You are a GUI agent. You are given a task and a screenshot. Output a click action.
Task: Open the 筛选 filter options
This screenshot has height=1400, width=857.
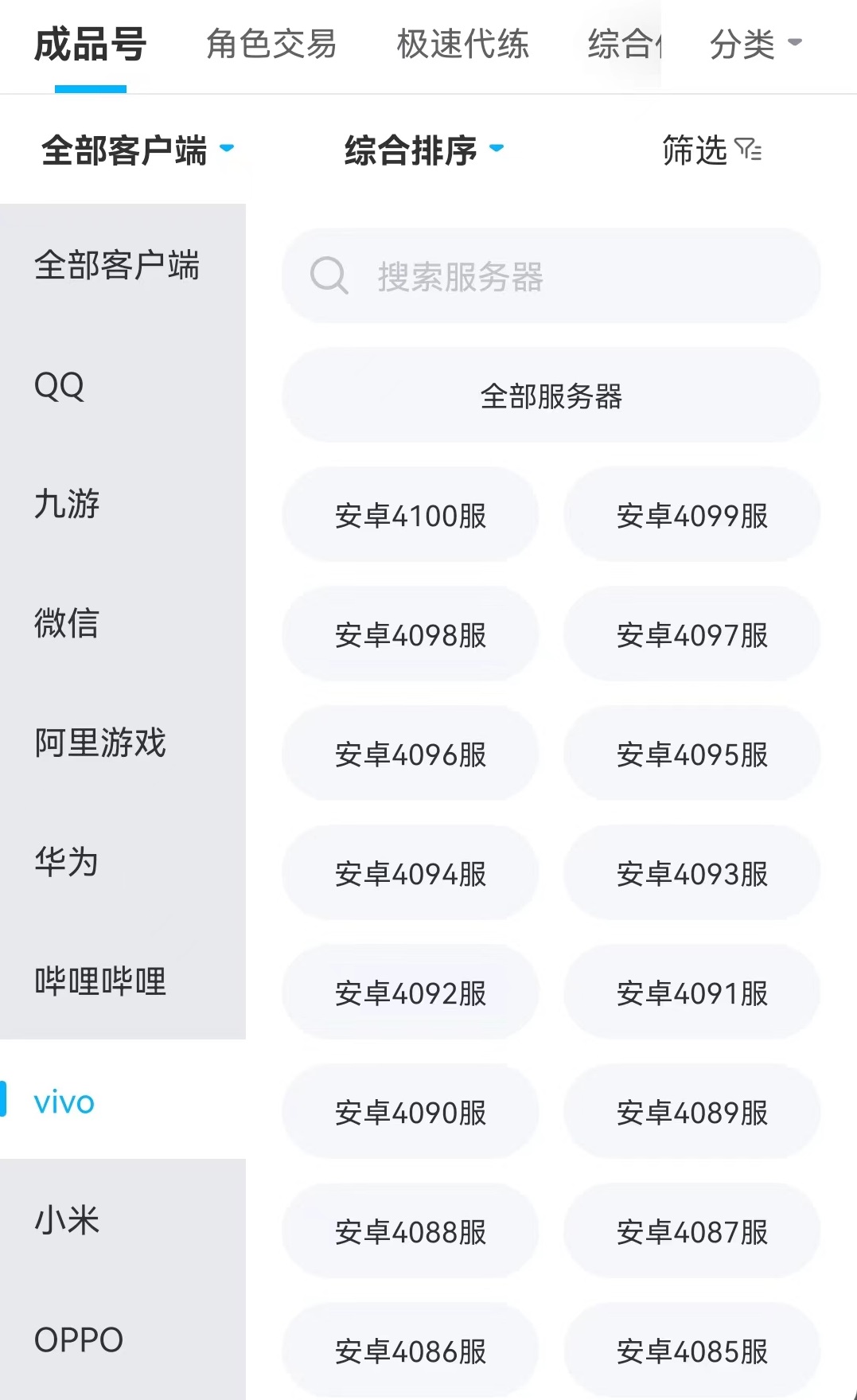(711, 150)
